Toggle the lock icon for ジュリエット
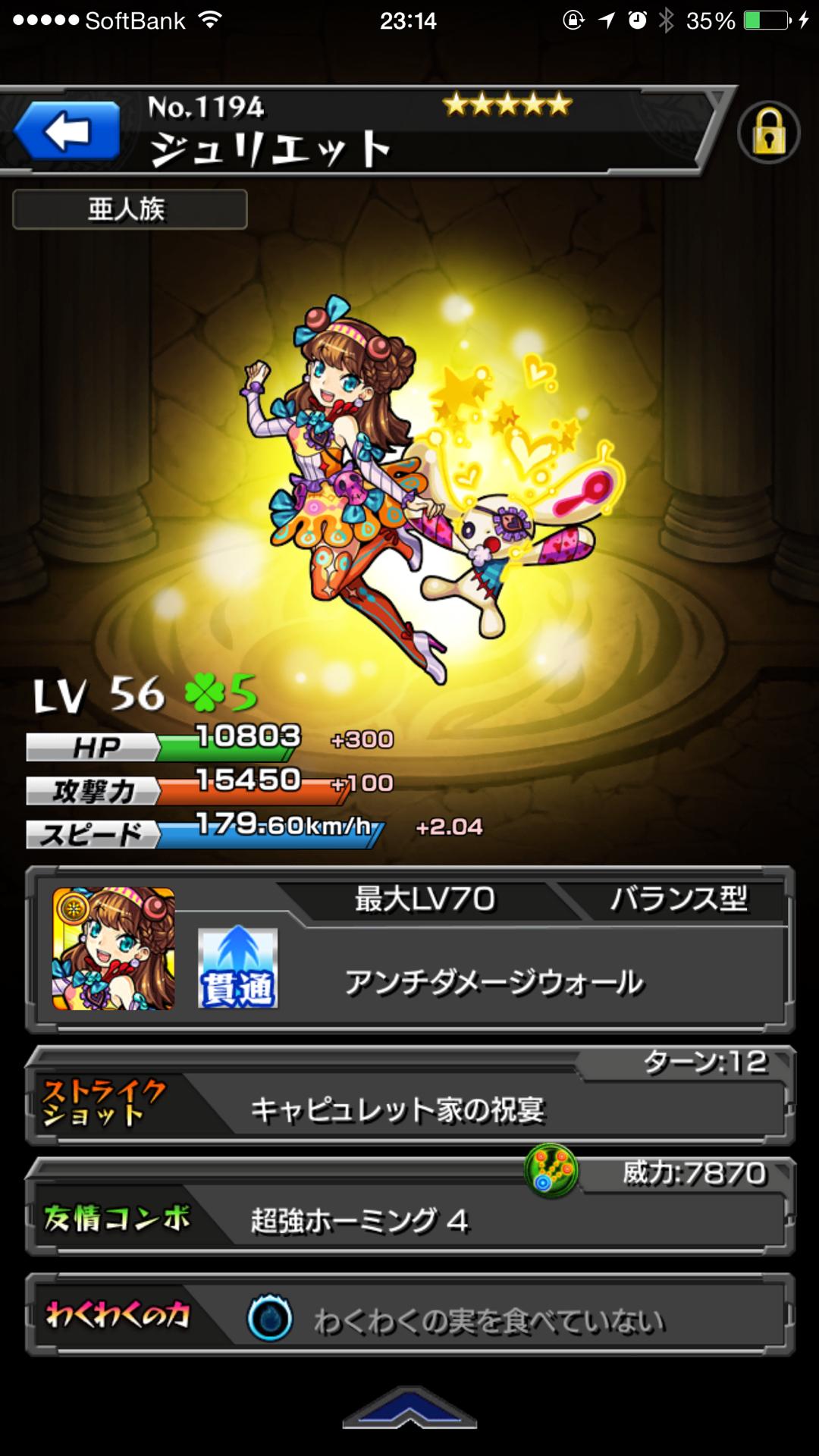Image resolution: width=819 pixels, height=1456 pixels. point(768,133)
